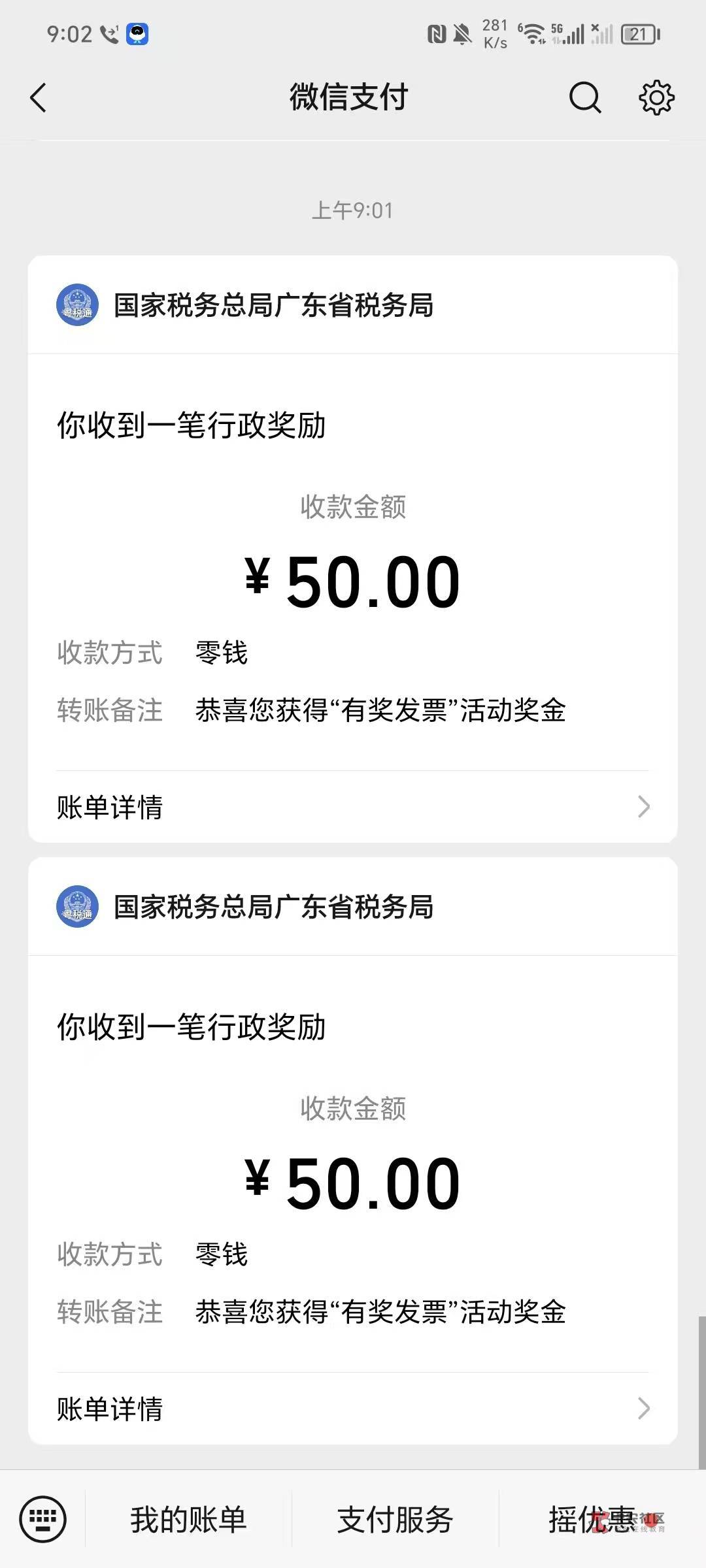Tap sender header of the first reward card

pos(273,305)
